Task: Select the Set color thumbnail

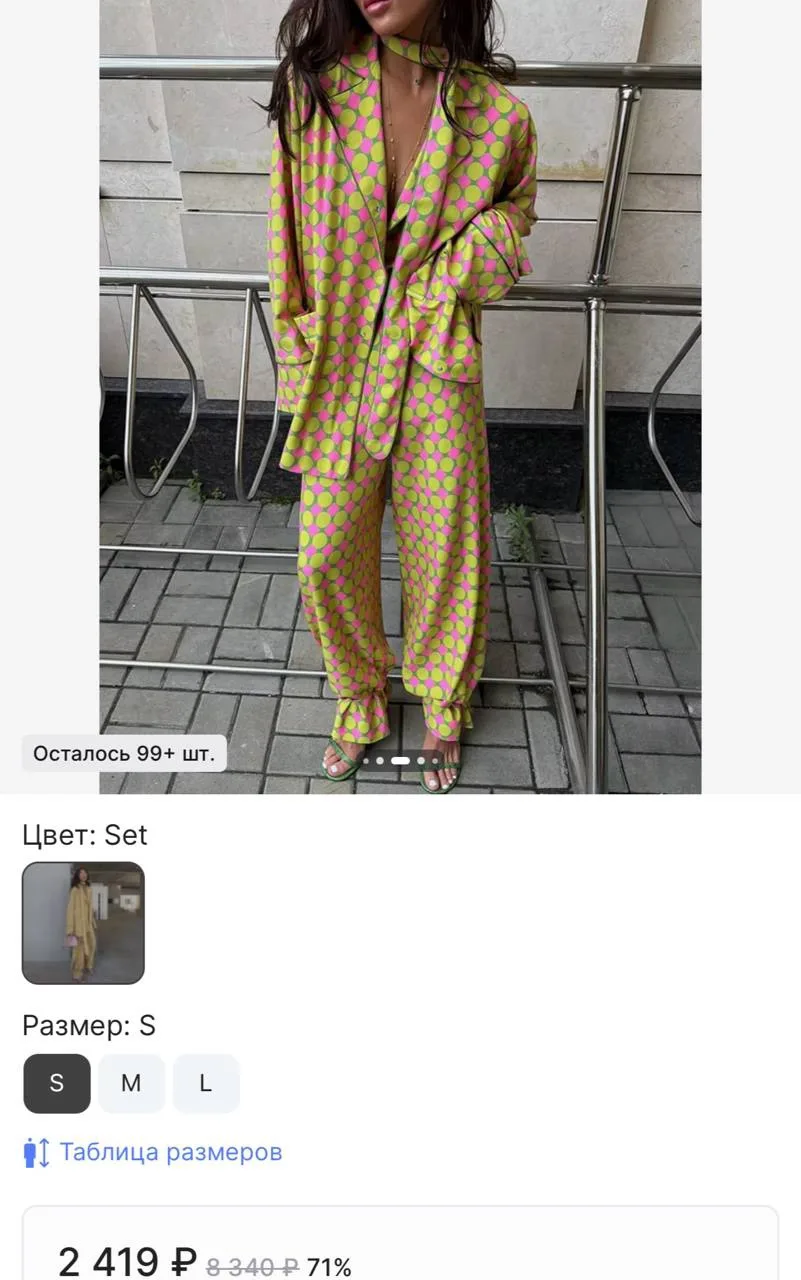Action: pyautogui.click(x=83, y=923)
